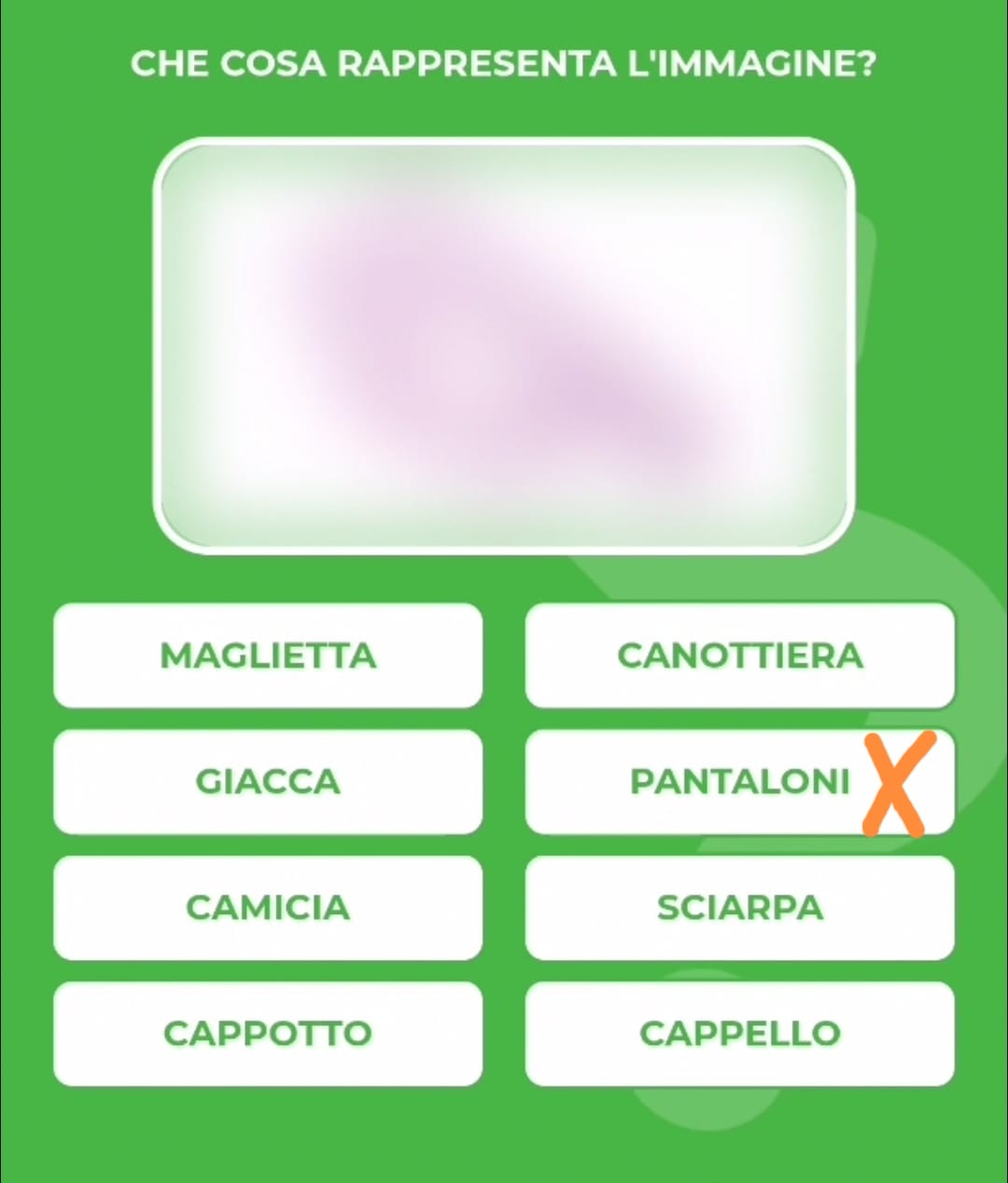
Task: Select the MAGLIETTA answer
Action: click(268, 655)
